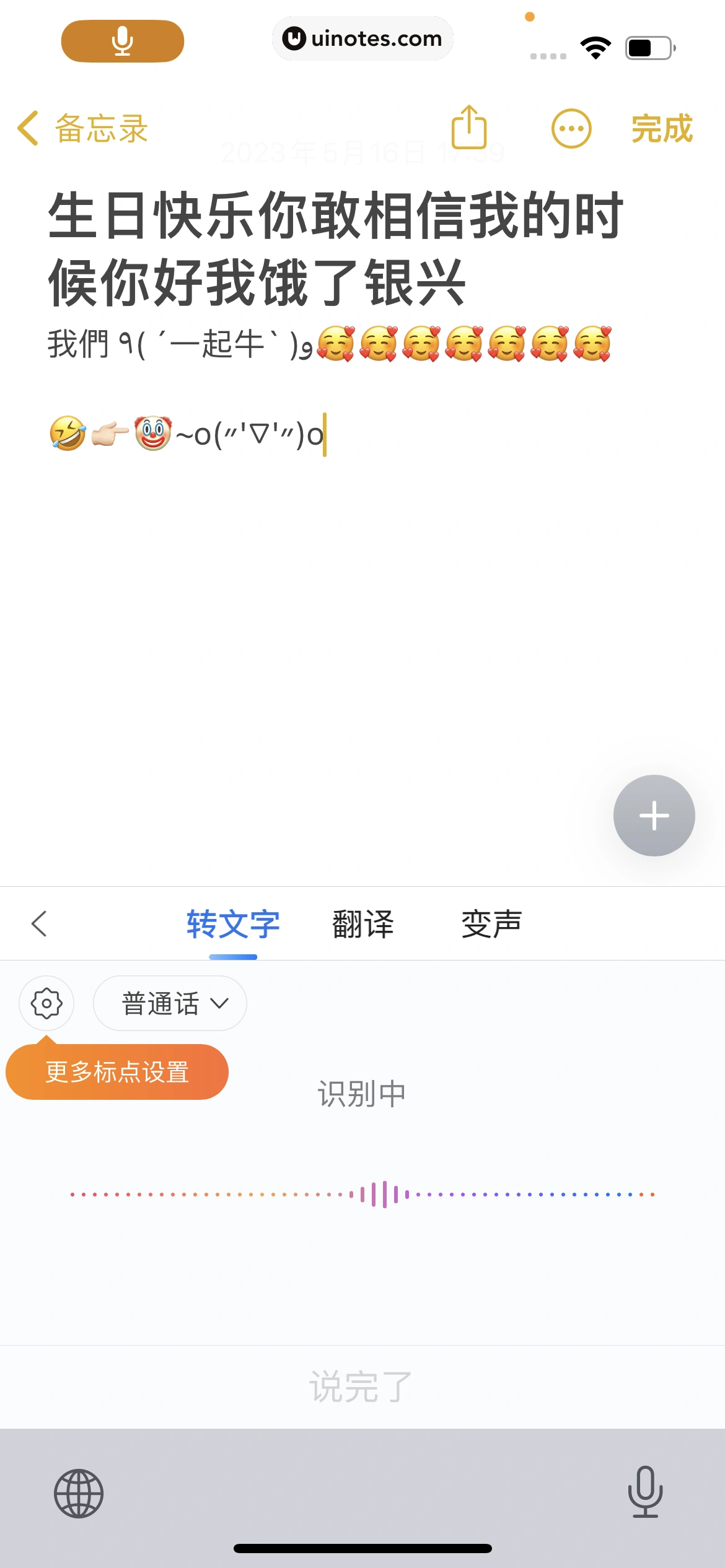Tap the gray plus floating button

pyautogui.click(x=654, y=815)
